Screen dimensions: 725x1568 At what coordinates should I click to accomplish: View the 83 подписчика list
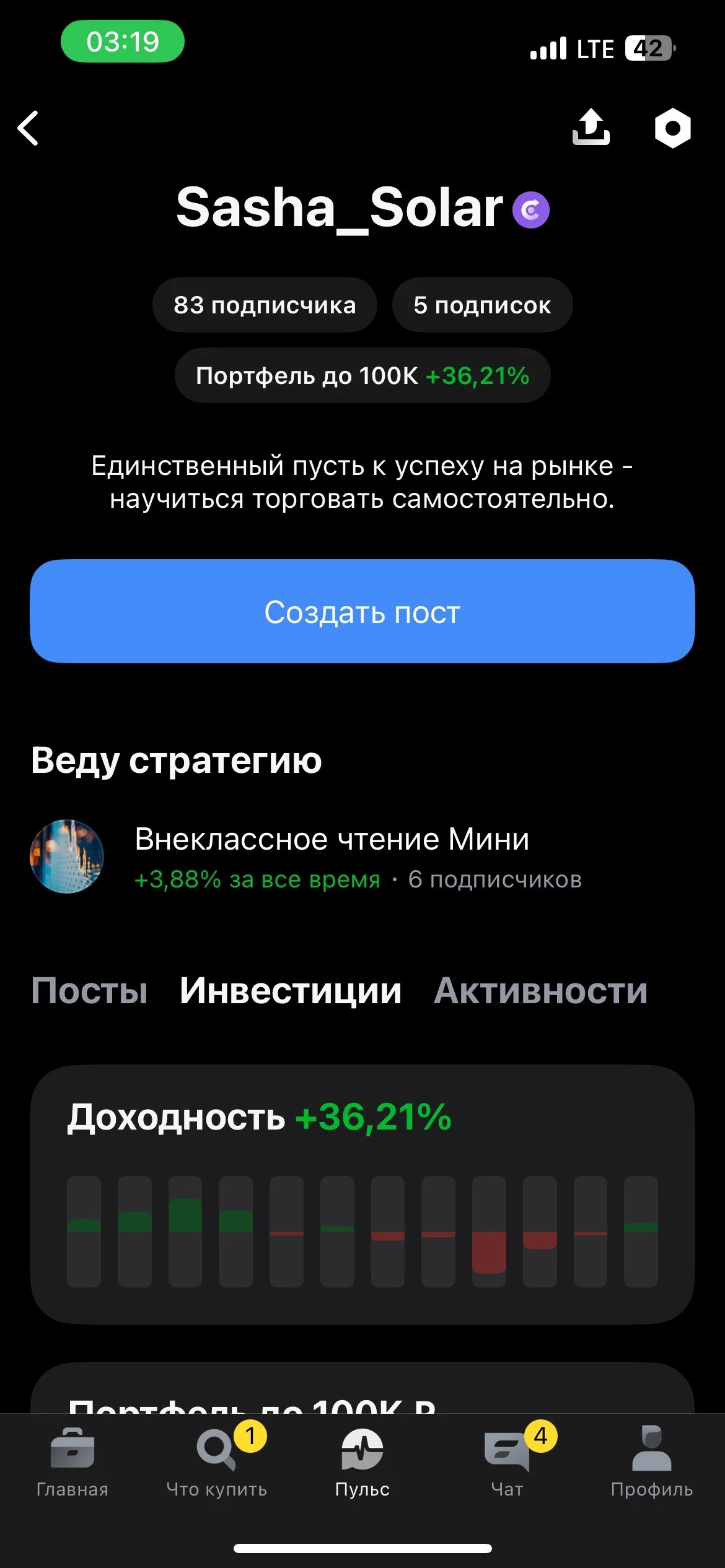point(265,305)
